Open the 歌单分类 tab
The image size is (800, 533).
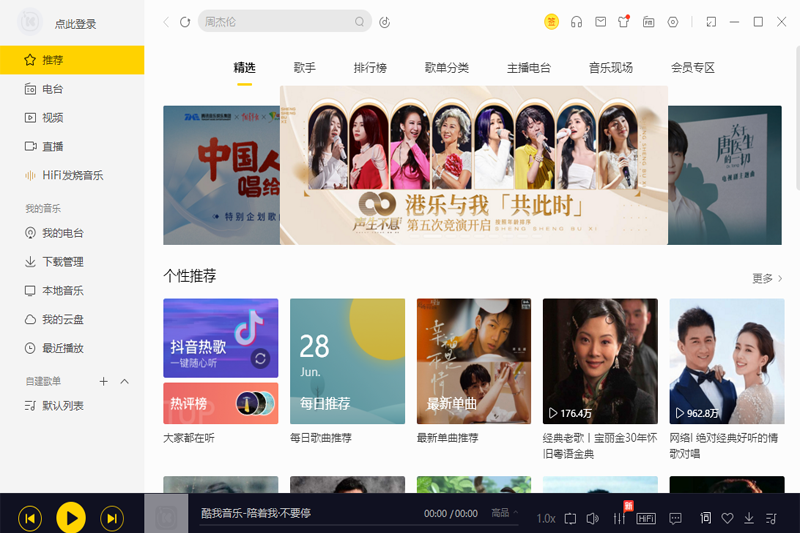(x=446, y=68)
